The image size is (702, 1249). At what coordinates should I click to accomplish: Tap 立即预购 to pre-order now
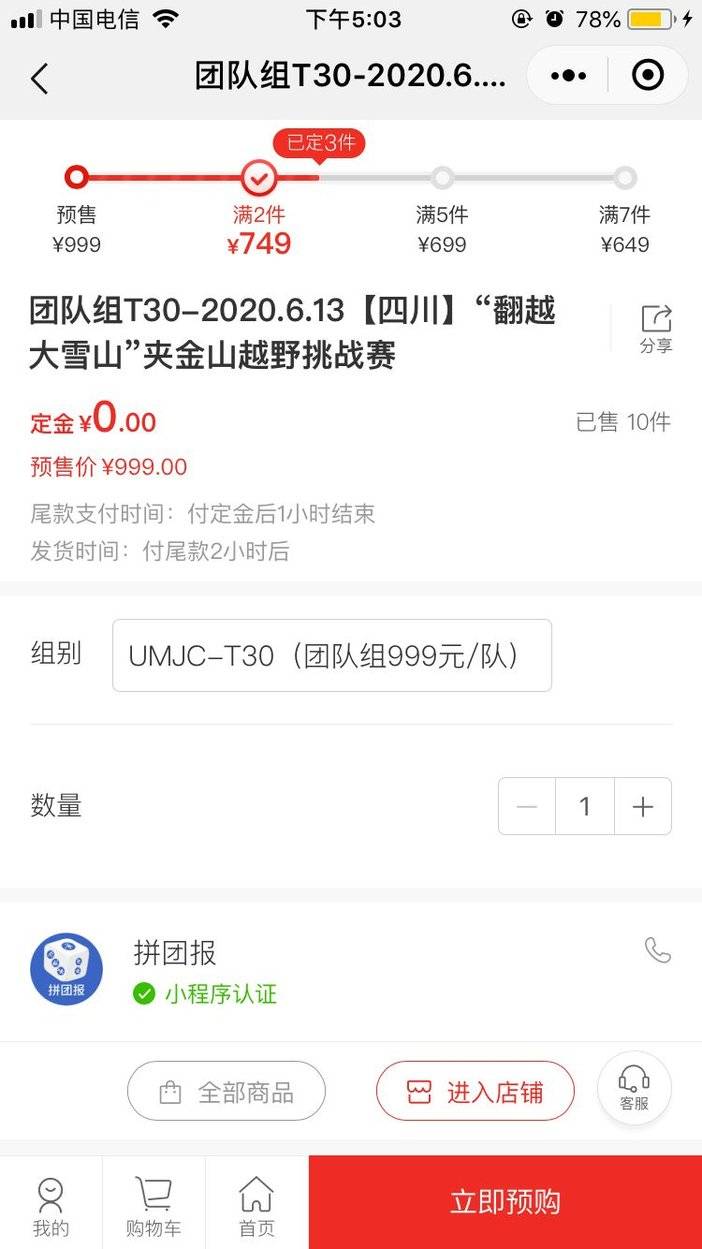coord(505,1202)
